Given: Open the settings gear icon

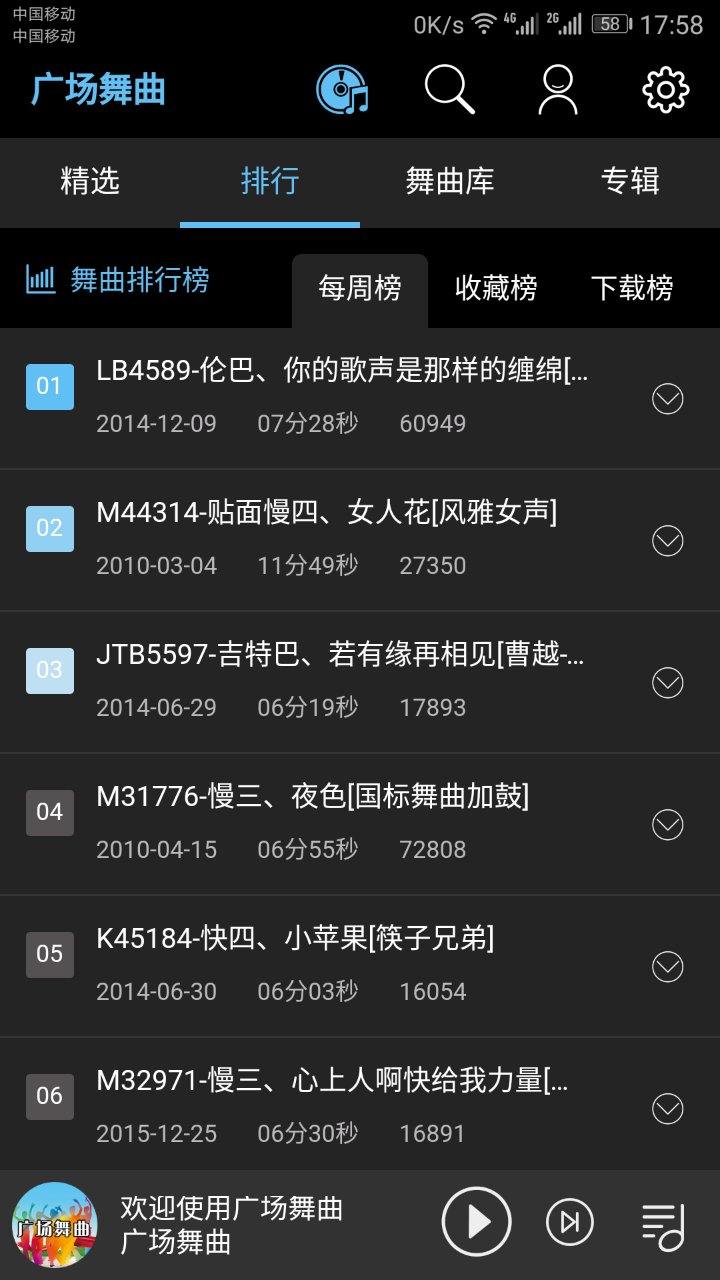Looking at the screenshot, I should (665, 88).
